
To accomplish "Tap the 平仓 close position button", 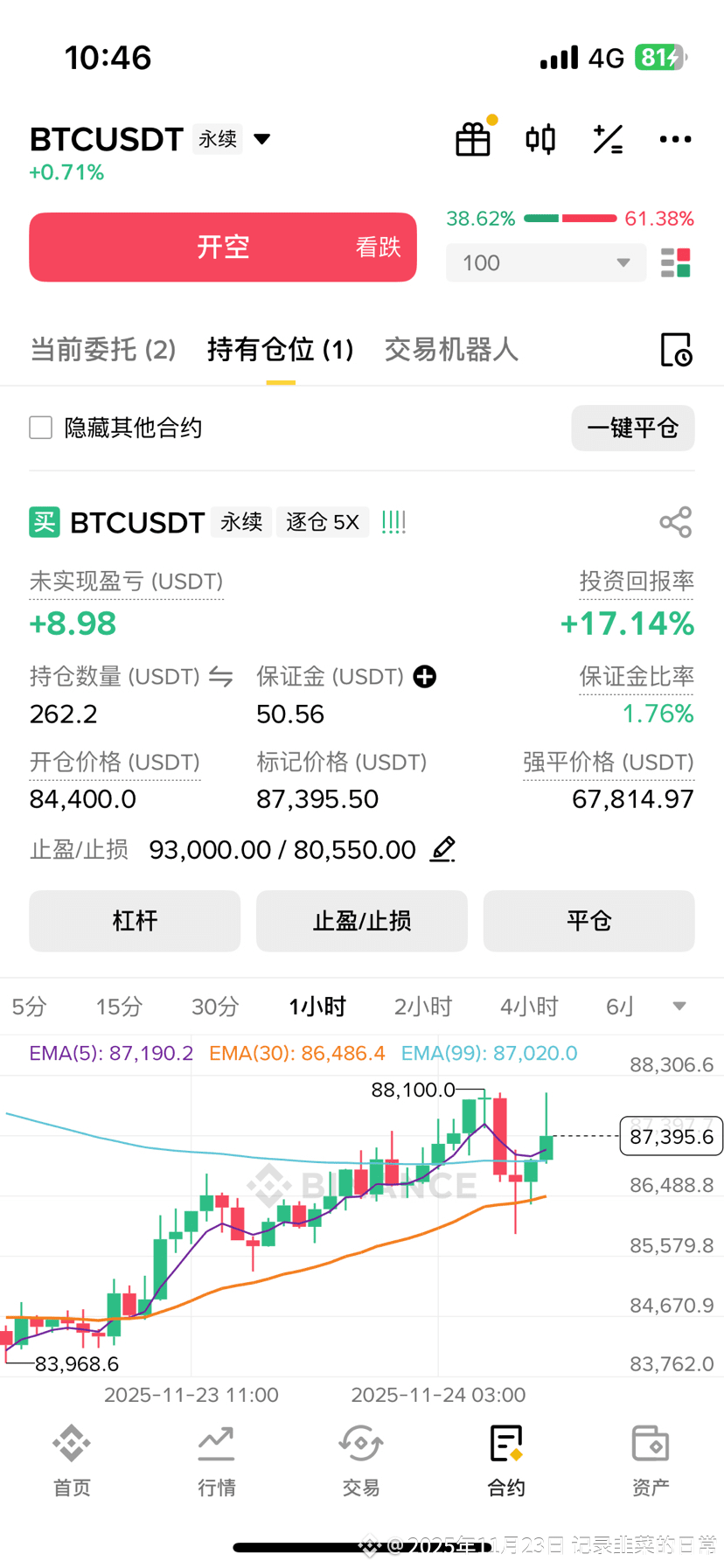I will point(588,921).
